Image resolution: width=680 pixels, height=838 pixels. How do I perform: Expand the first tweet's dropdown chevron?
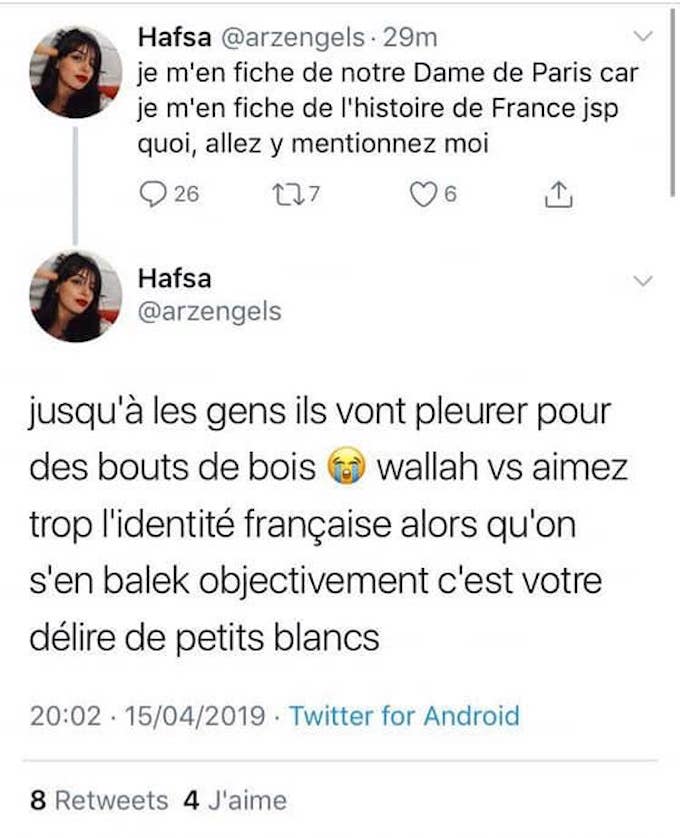coord(643,37)
